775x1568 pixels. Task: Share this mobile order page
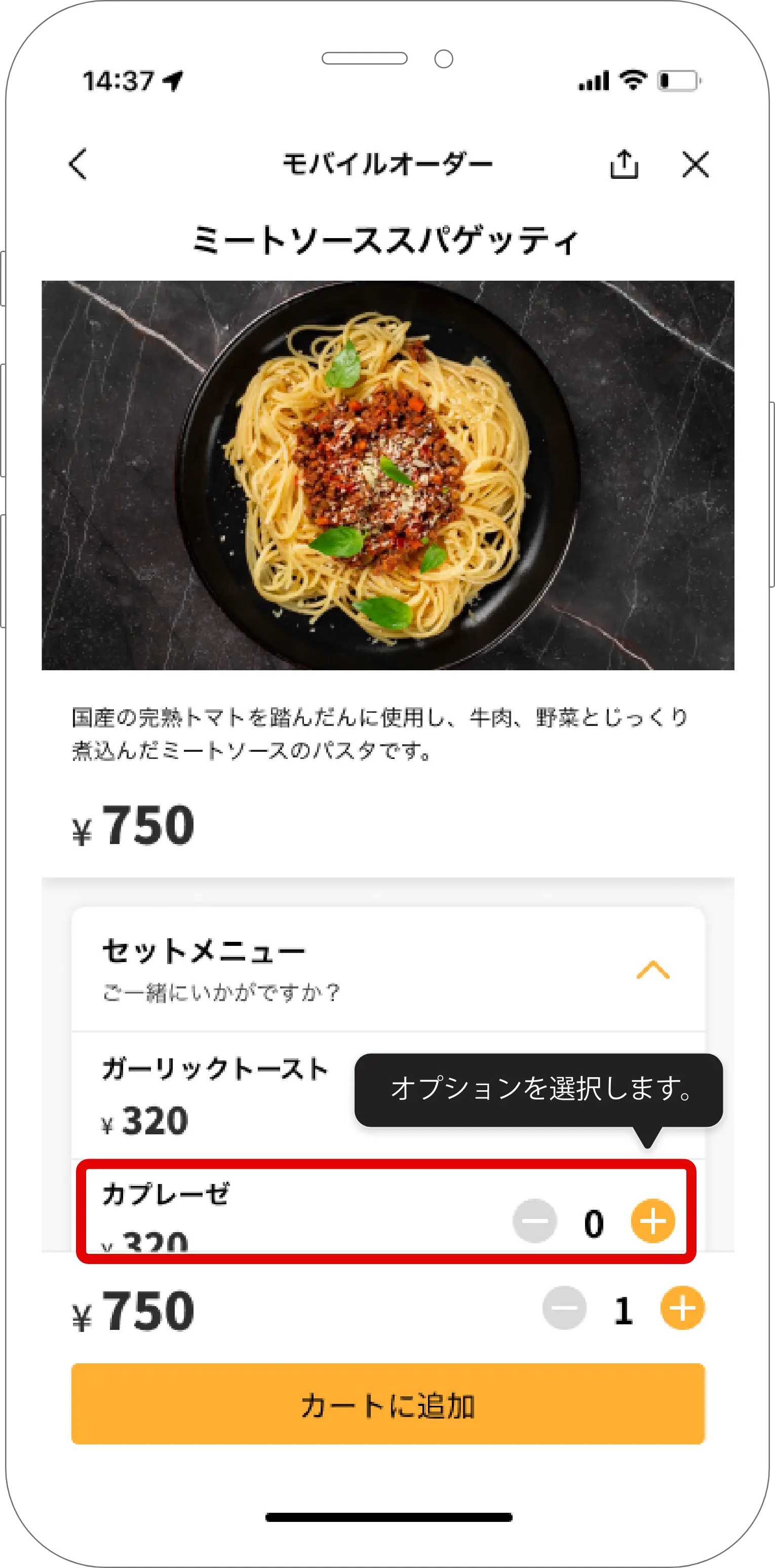(x=624, y=164)
